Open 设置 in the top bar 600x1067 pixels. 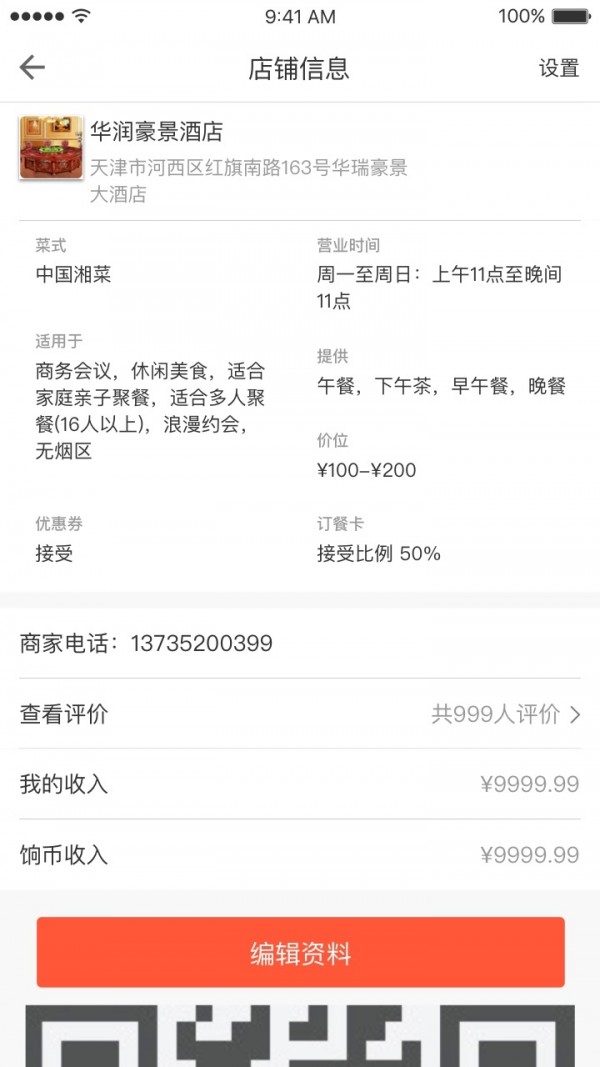pos(559,68)
